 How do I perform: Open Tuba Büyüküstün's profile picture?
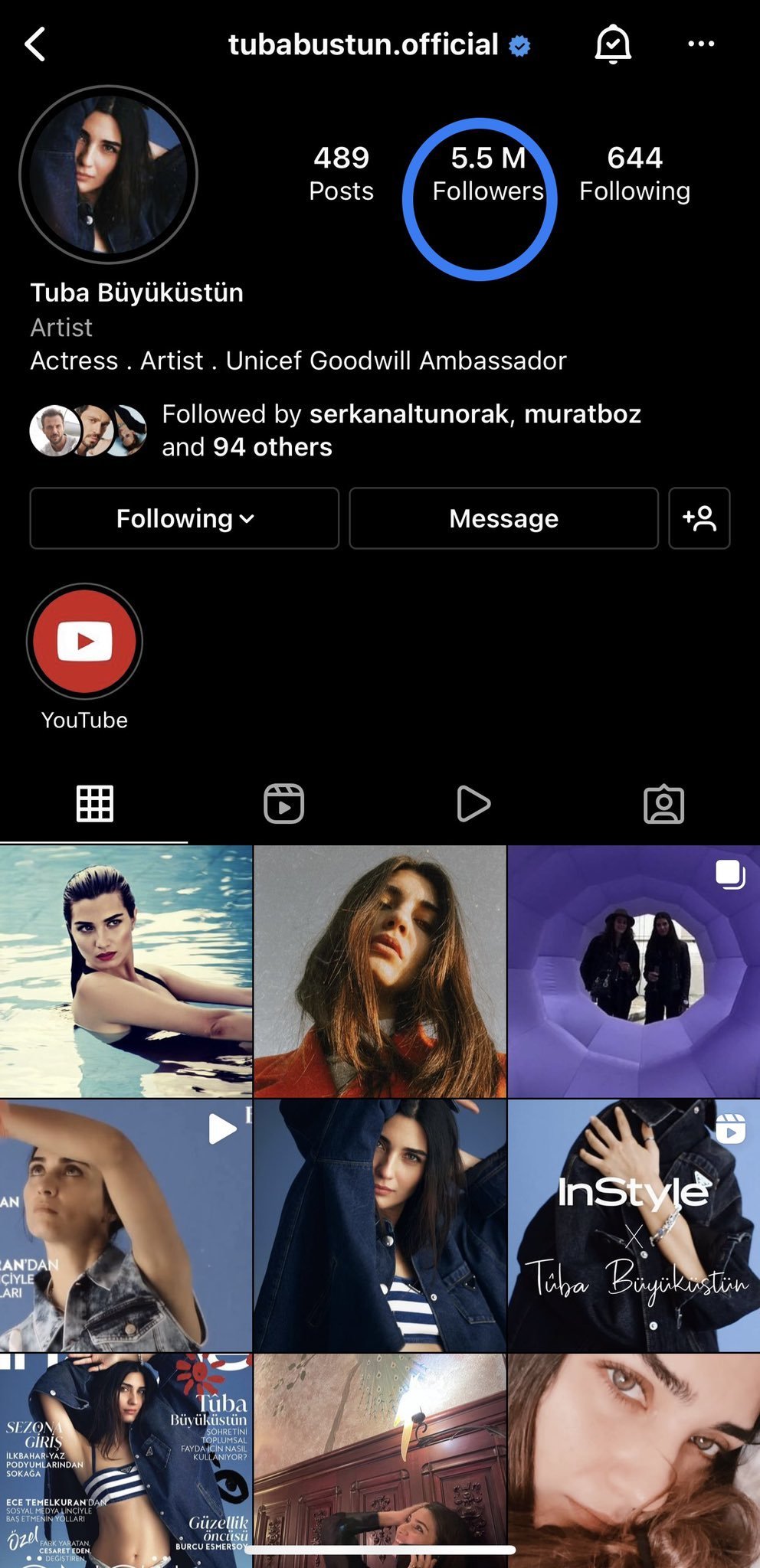pyautogui.click(x=109, y=175)
